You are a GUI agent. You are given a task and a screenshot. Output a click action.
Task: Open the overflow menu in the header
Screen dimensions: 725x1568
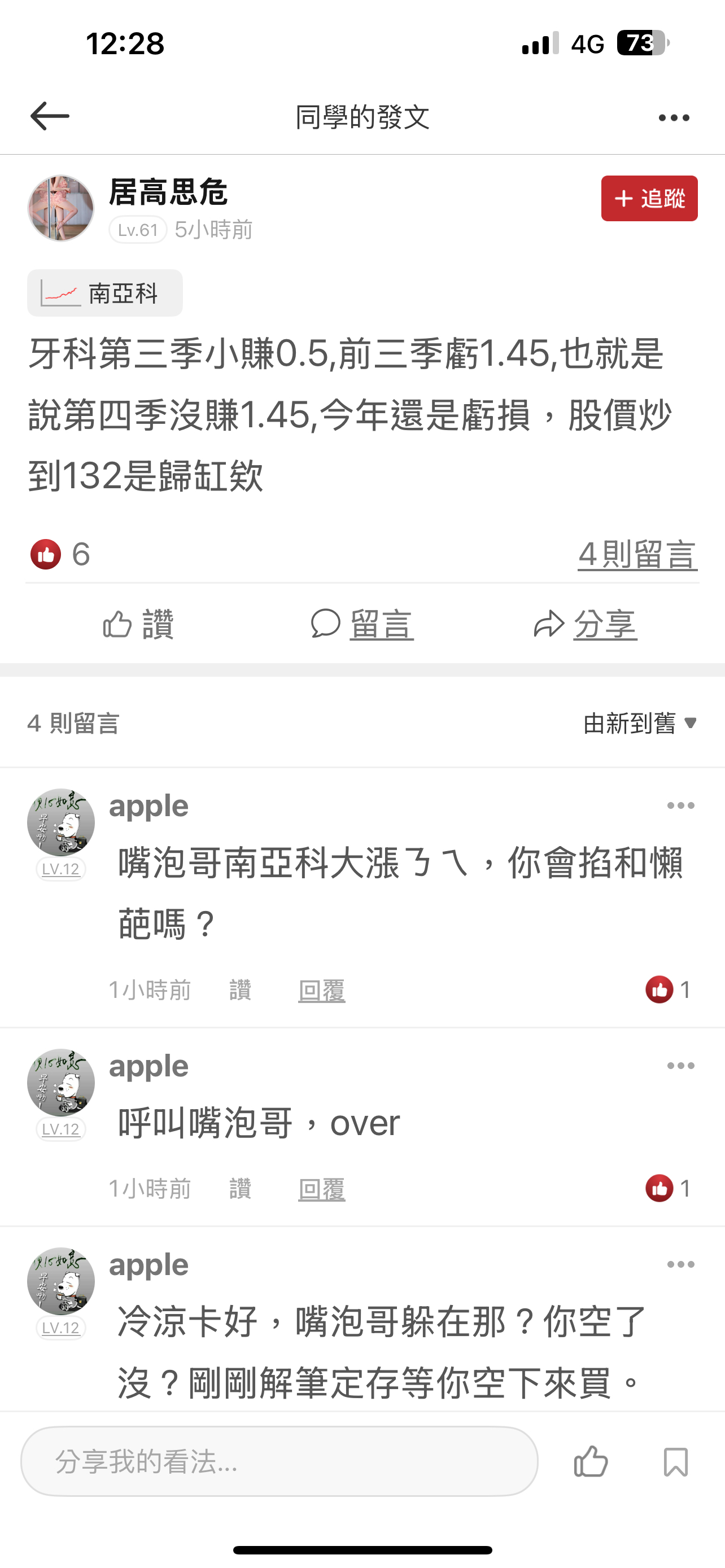coord(674,117)
